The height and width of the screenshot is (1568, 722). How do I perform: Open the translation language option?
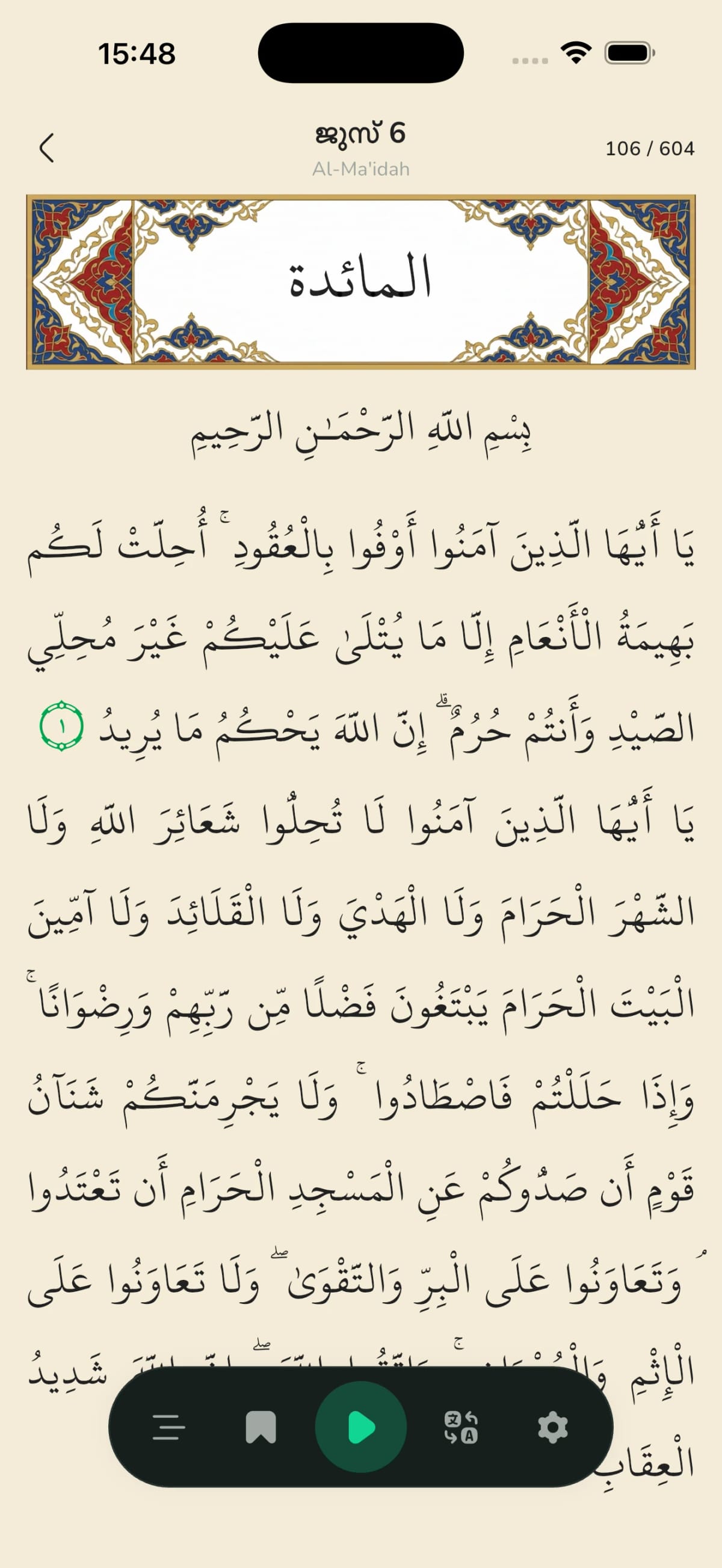click(461, 1427)
